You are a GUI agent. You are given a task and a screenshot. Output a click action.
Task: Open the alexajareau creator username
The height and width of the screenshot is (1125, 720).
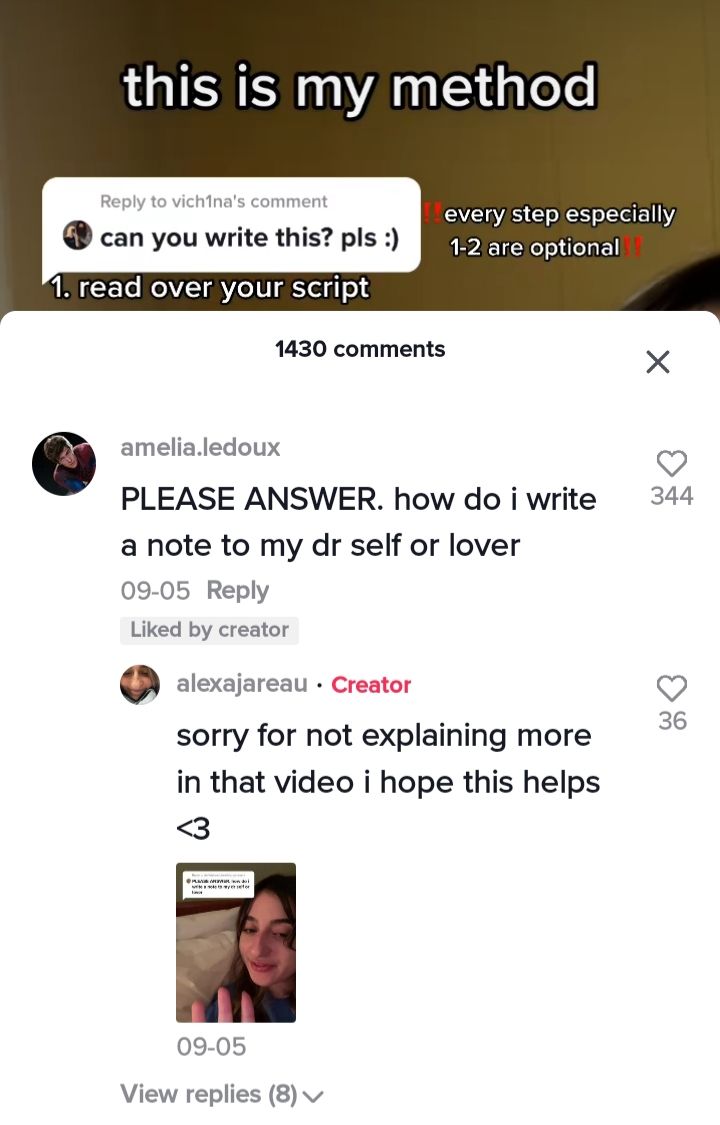(x=242, y=684)
